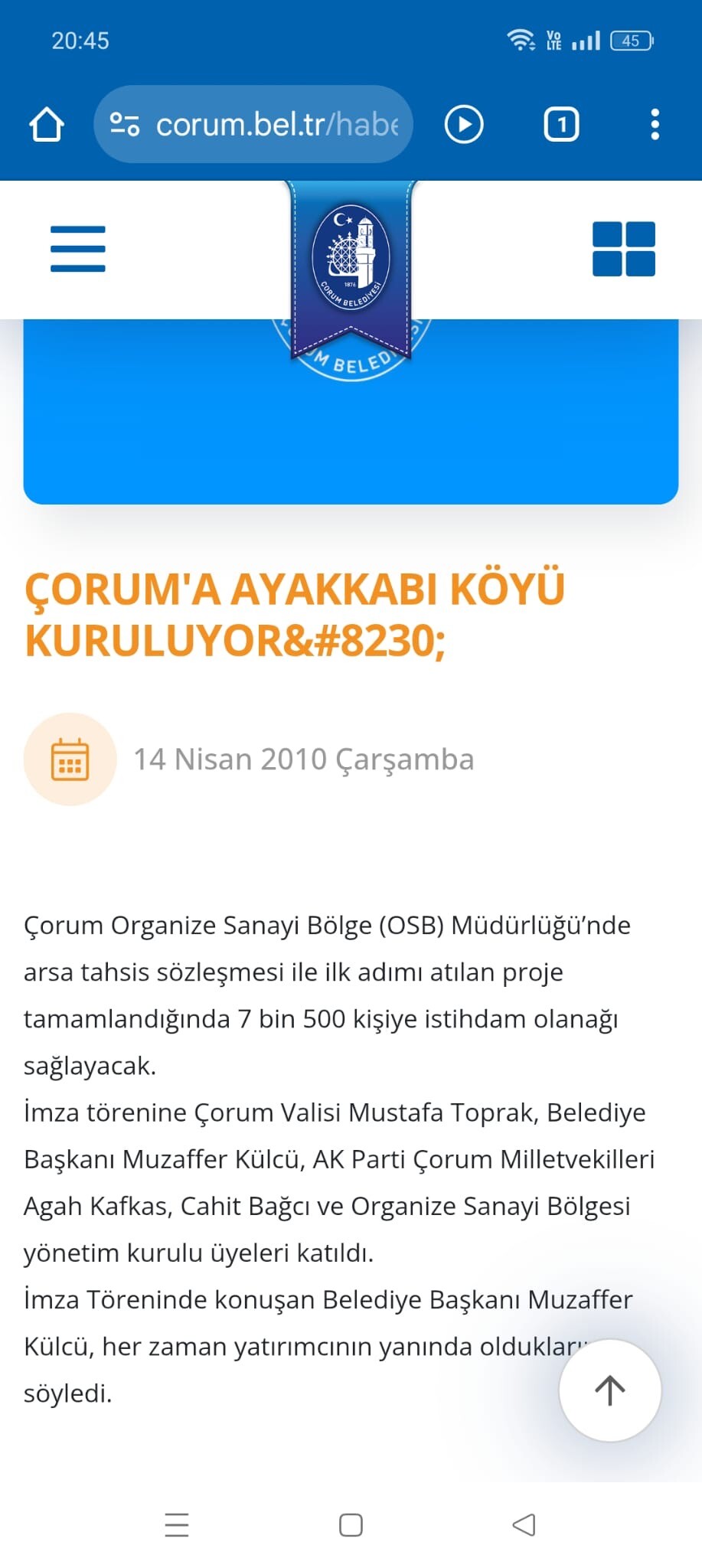
Task: Jump to top with the arrow button
Action: pos(609,1390)
